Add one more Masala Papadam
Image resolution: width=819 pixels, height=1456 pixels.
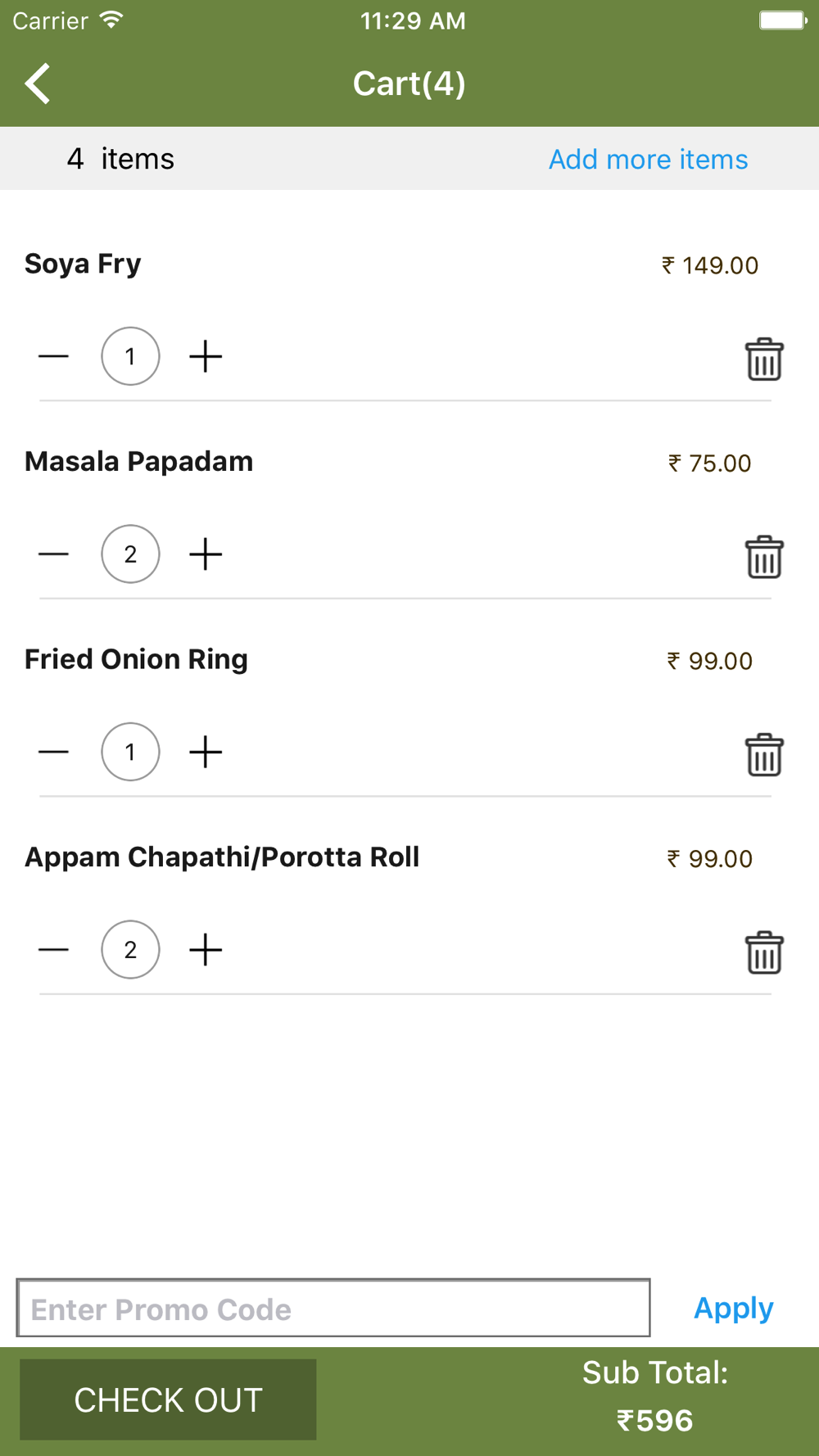(206, 554)
